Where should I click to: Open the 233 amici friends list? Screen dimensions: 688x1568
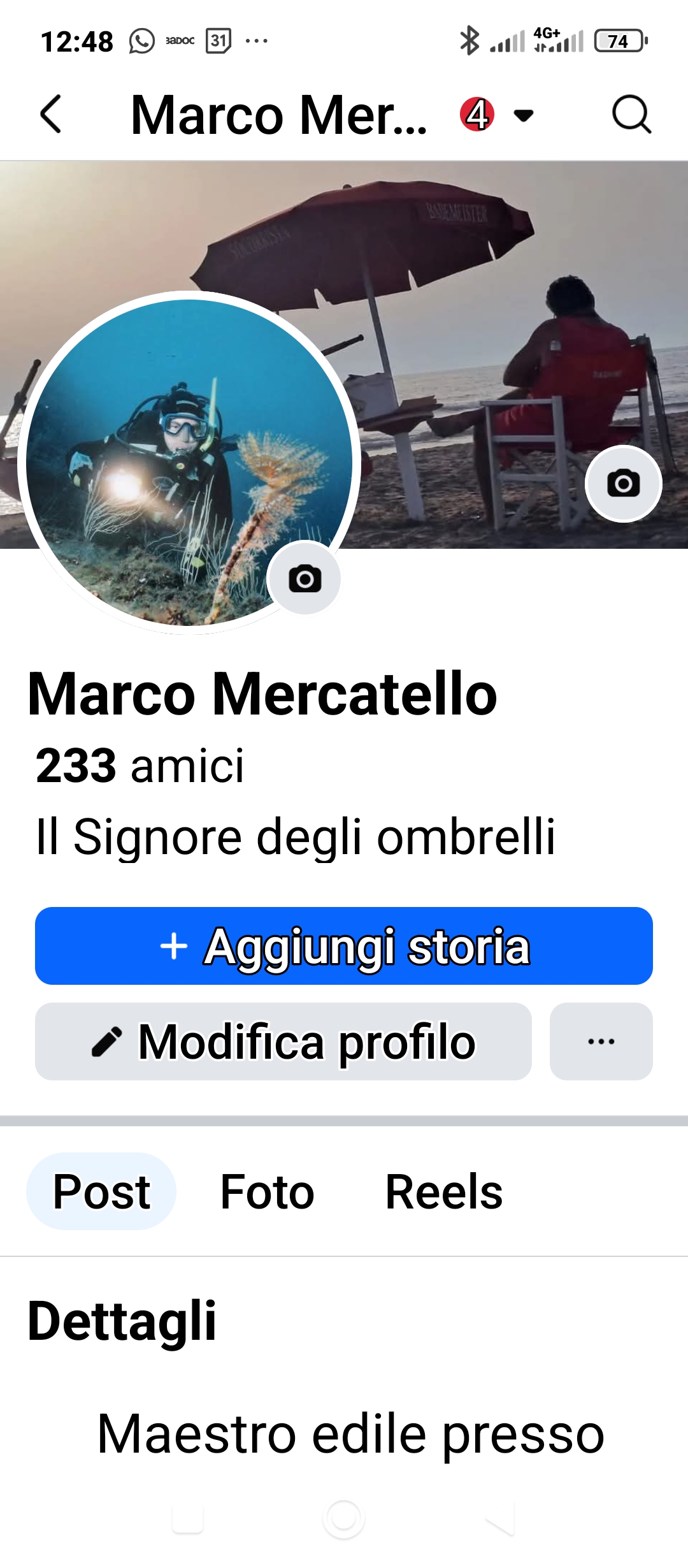click(x=140, y=766)
